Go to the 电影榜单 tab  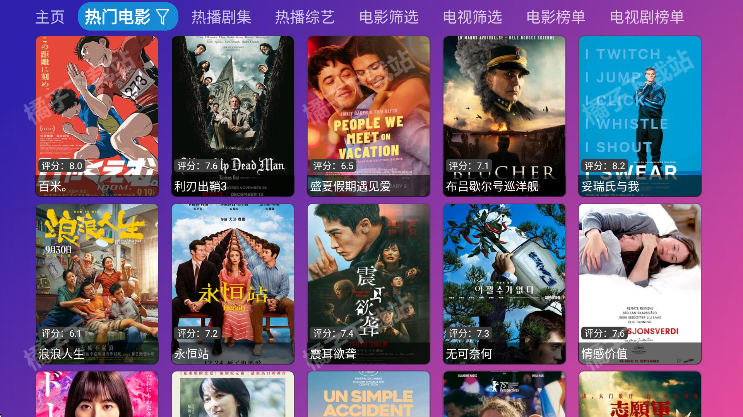tap(556, 17)
